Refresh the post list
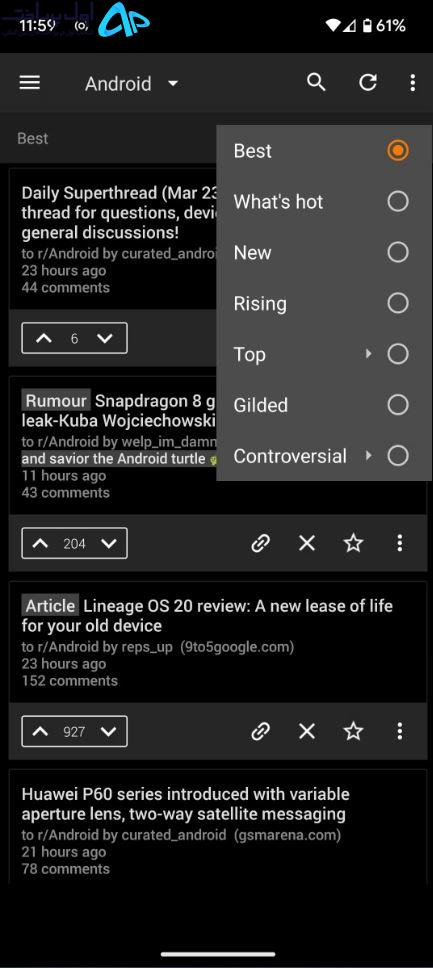Viewport: 433px width, 968px height. [x=368, y=82]
